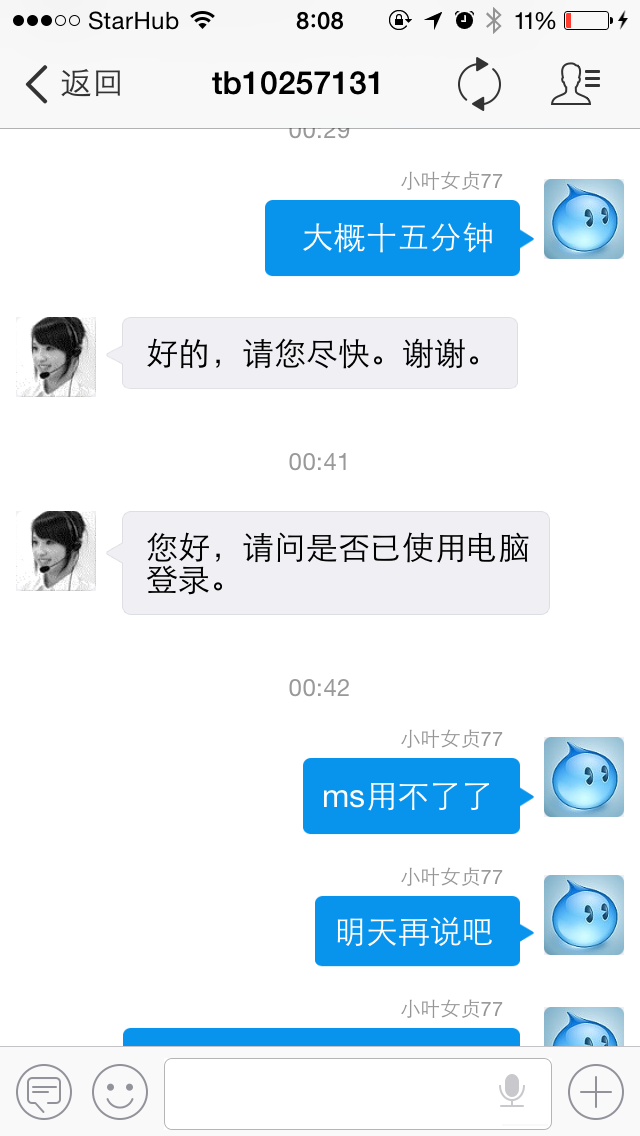Screen dimensions: 640x1136
Task: Open the emoji picker
Action: point(120,1092)
